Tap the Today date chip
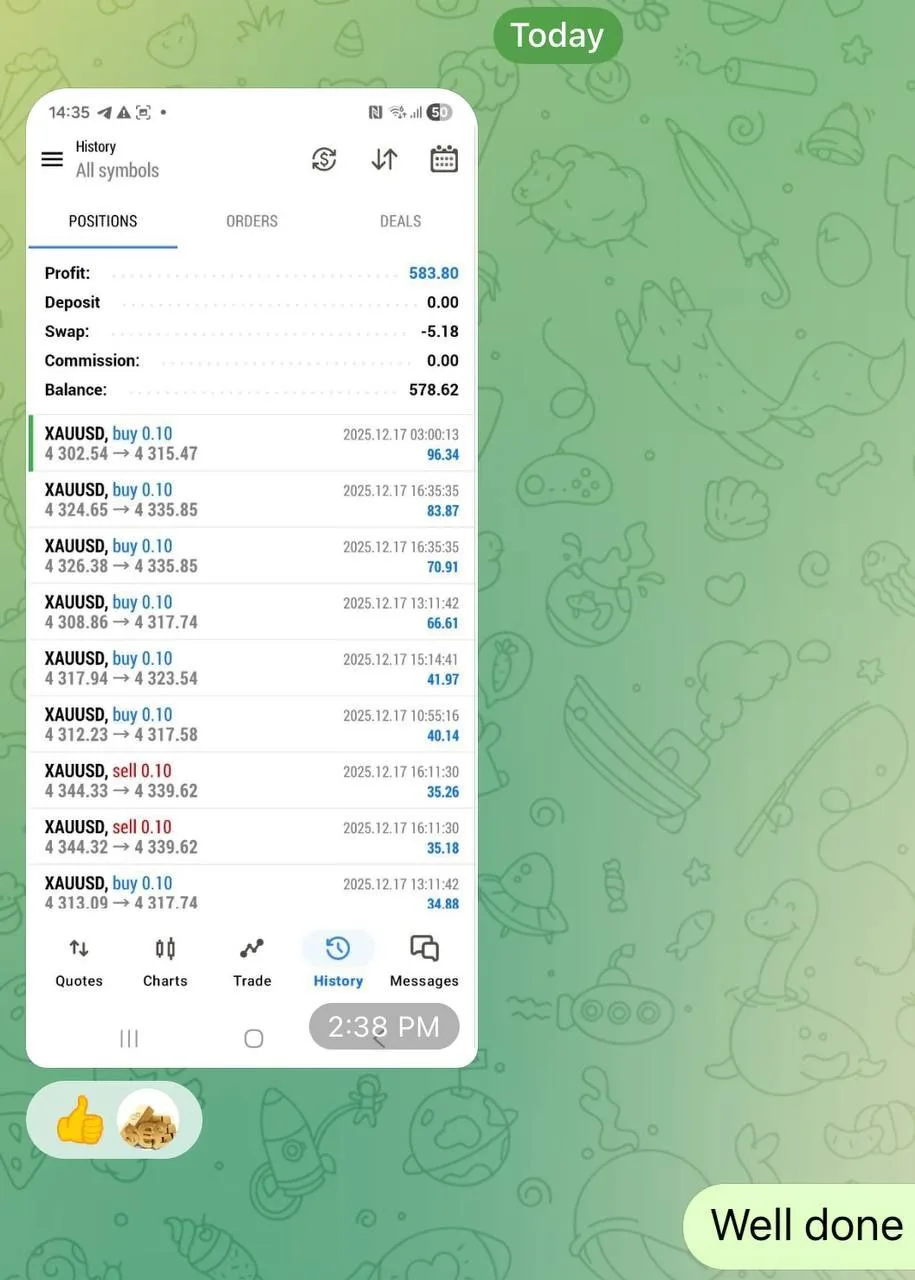915x1280 pixels. coord(557,36)
